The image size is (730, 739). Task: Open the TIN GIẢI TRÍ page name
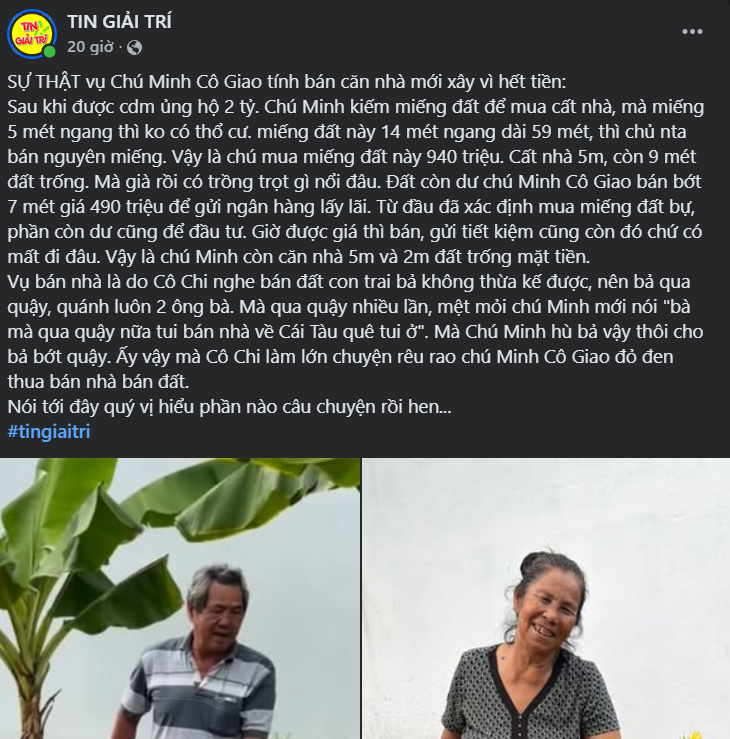[119, 22]
